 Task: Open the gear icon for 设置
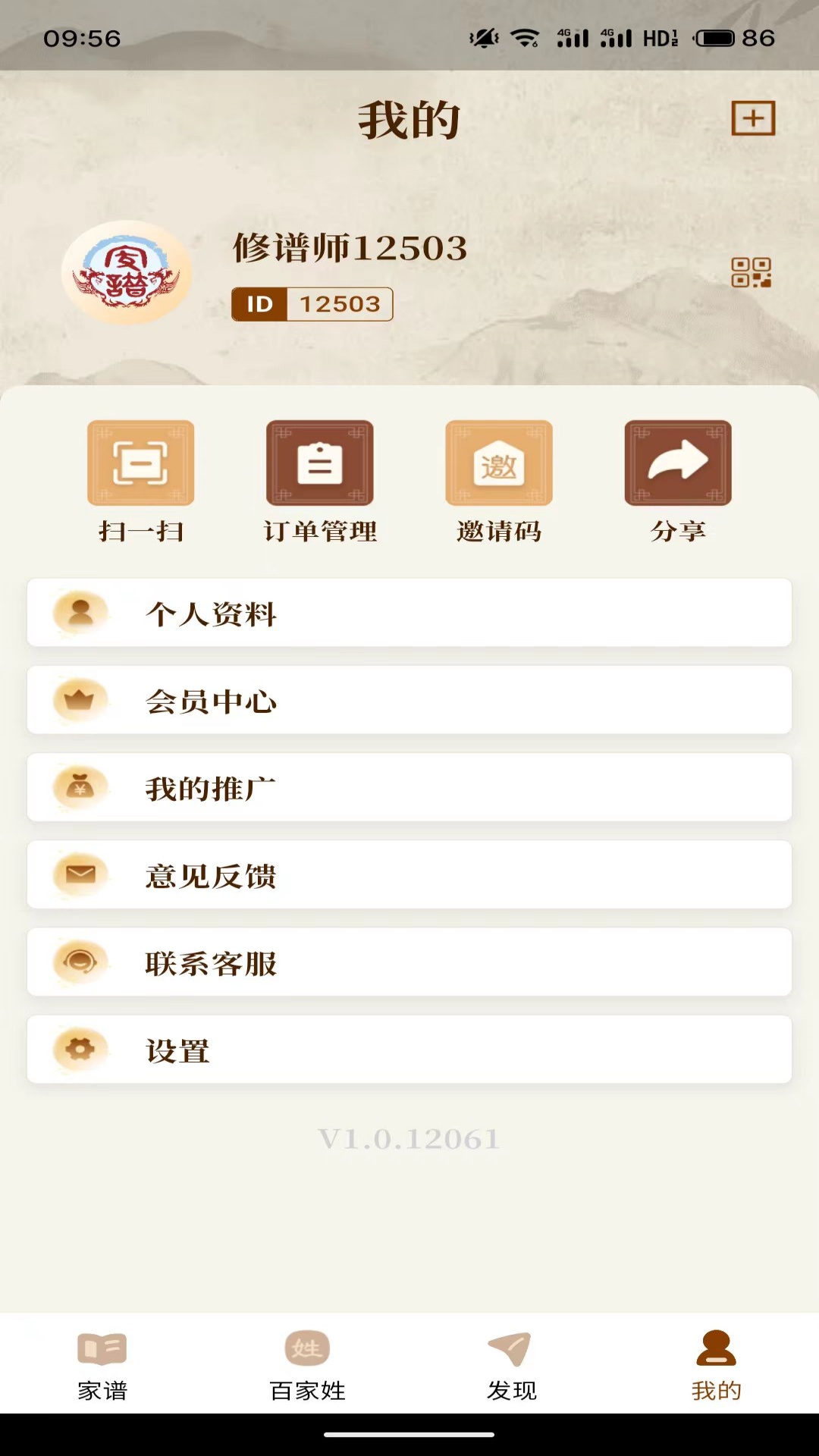(78, 1049)
